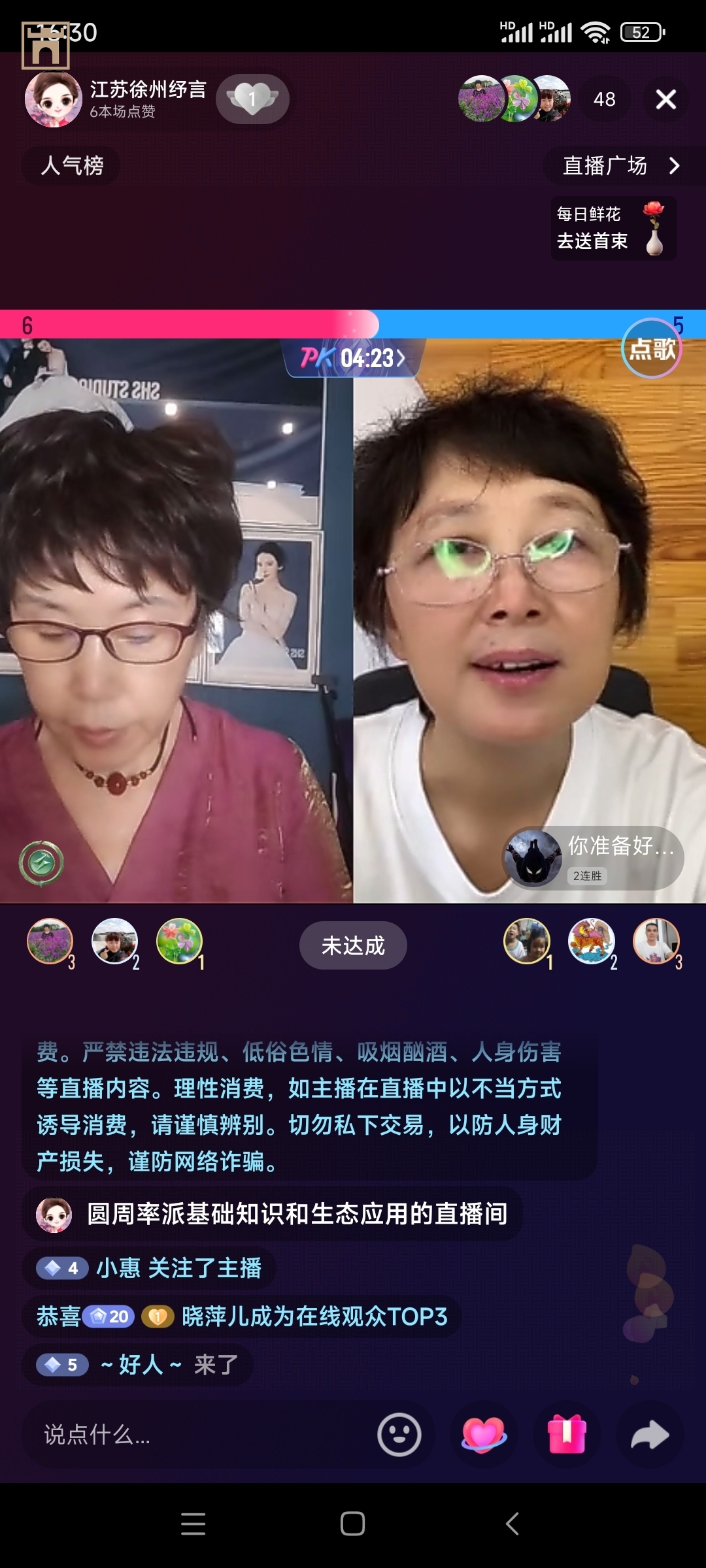
Task: Share this live stream
Action: tap(650, 1435)
